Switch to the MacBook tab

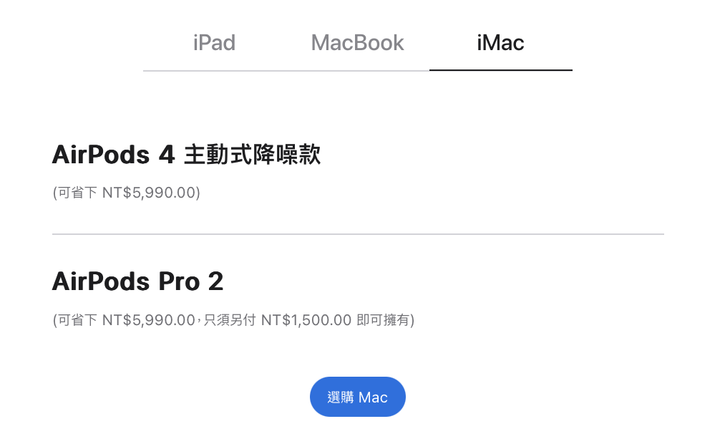tap(357, 43)
